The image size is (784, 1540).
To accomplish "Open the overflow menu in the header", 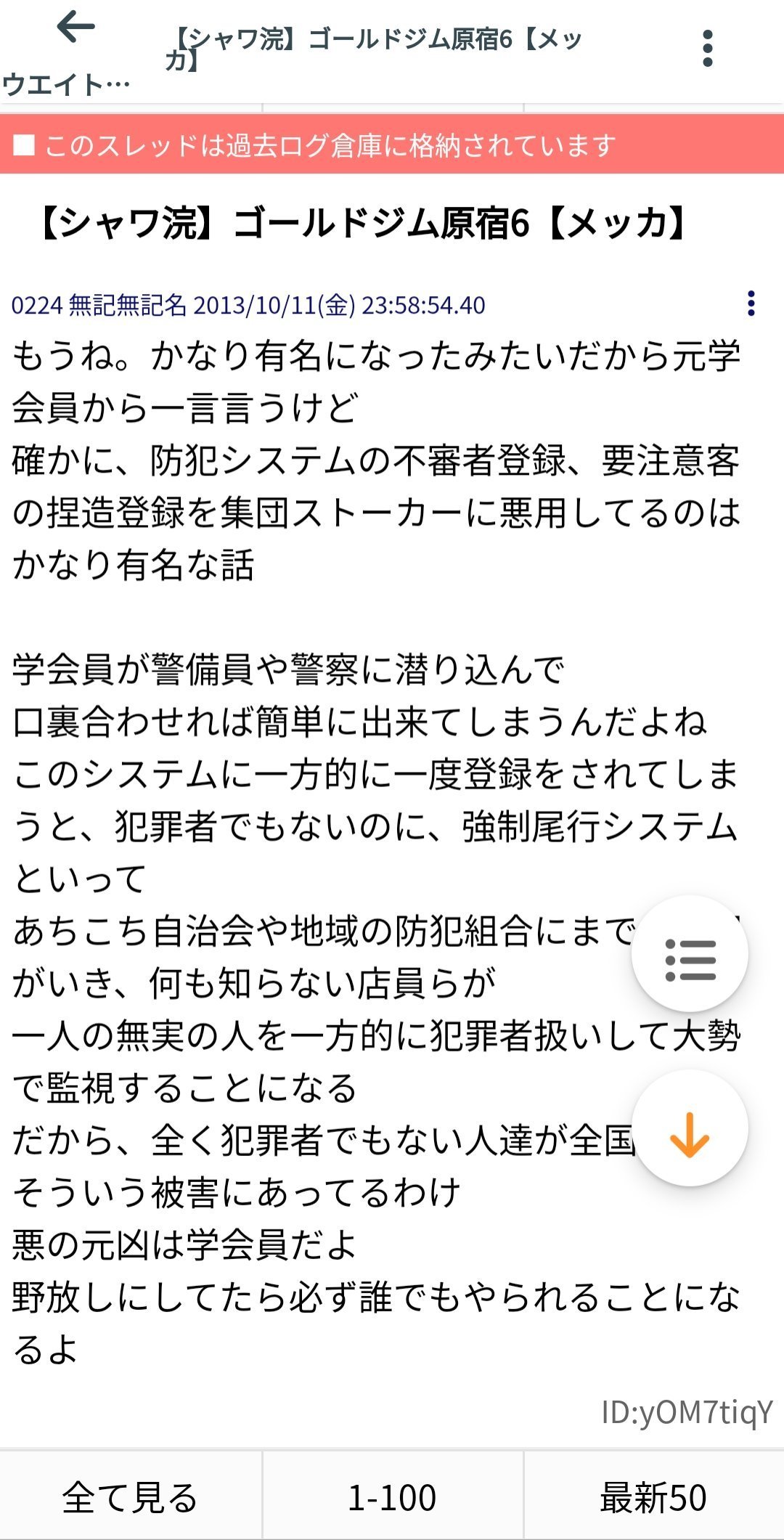I will coord(708,49).
